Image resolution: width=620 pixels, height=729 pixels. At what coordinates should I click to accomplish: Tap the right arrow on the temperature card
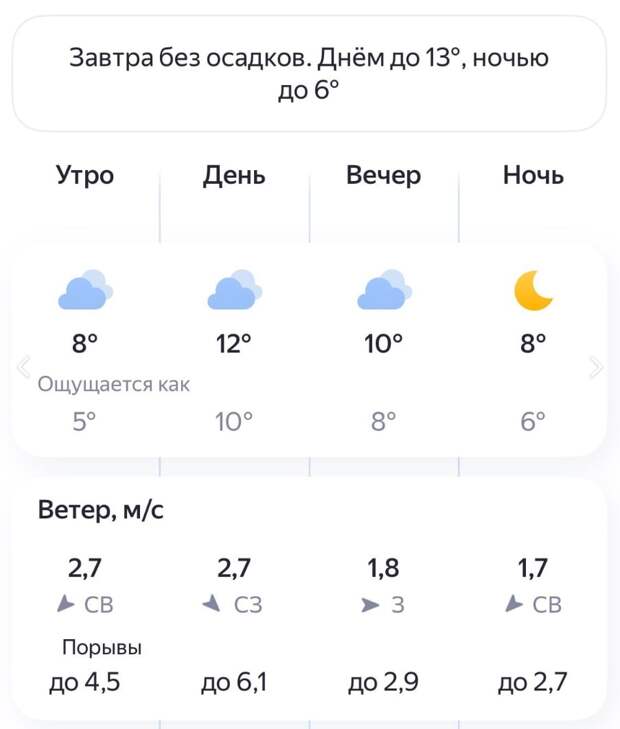click(596, 367)
